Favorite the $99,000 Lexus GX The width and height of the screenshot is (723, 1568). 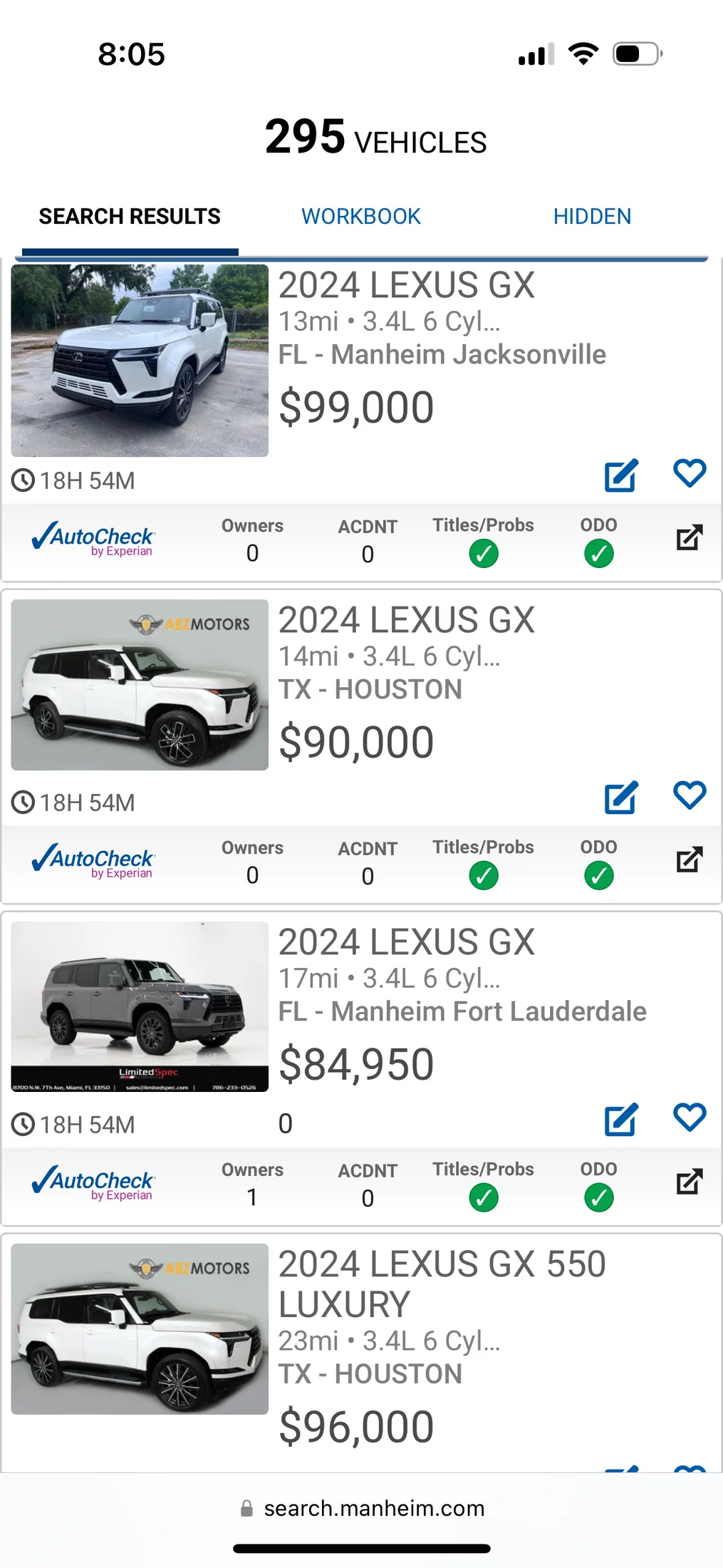click(x=689, y=473)
